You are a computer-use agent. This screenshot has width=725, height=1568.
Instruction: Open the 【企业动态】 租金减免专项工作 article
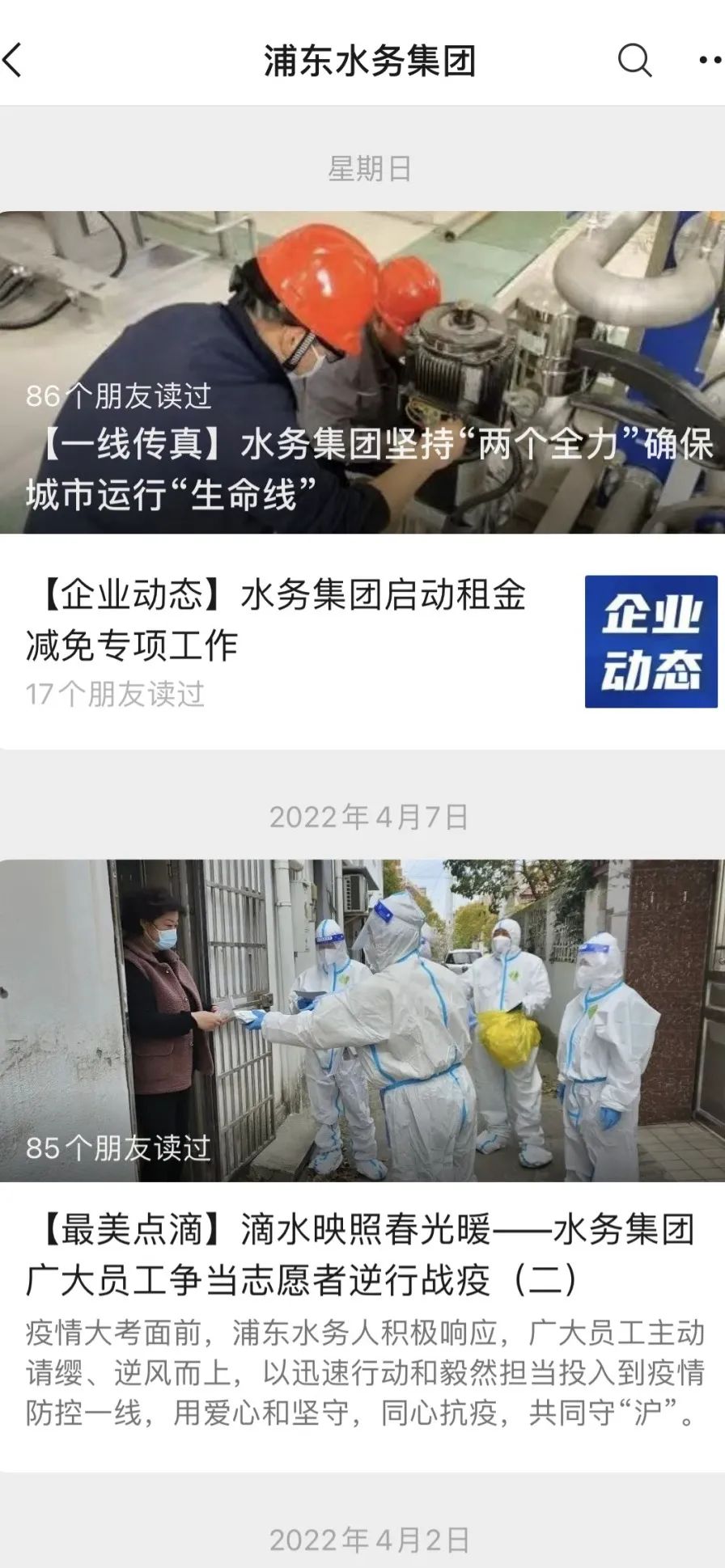click(x=275, y=619)
